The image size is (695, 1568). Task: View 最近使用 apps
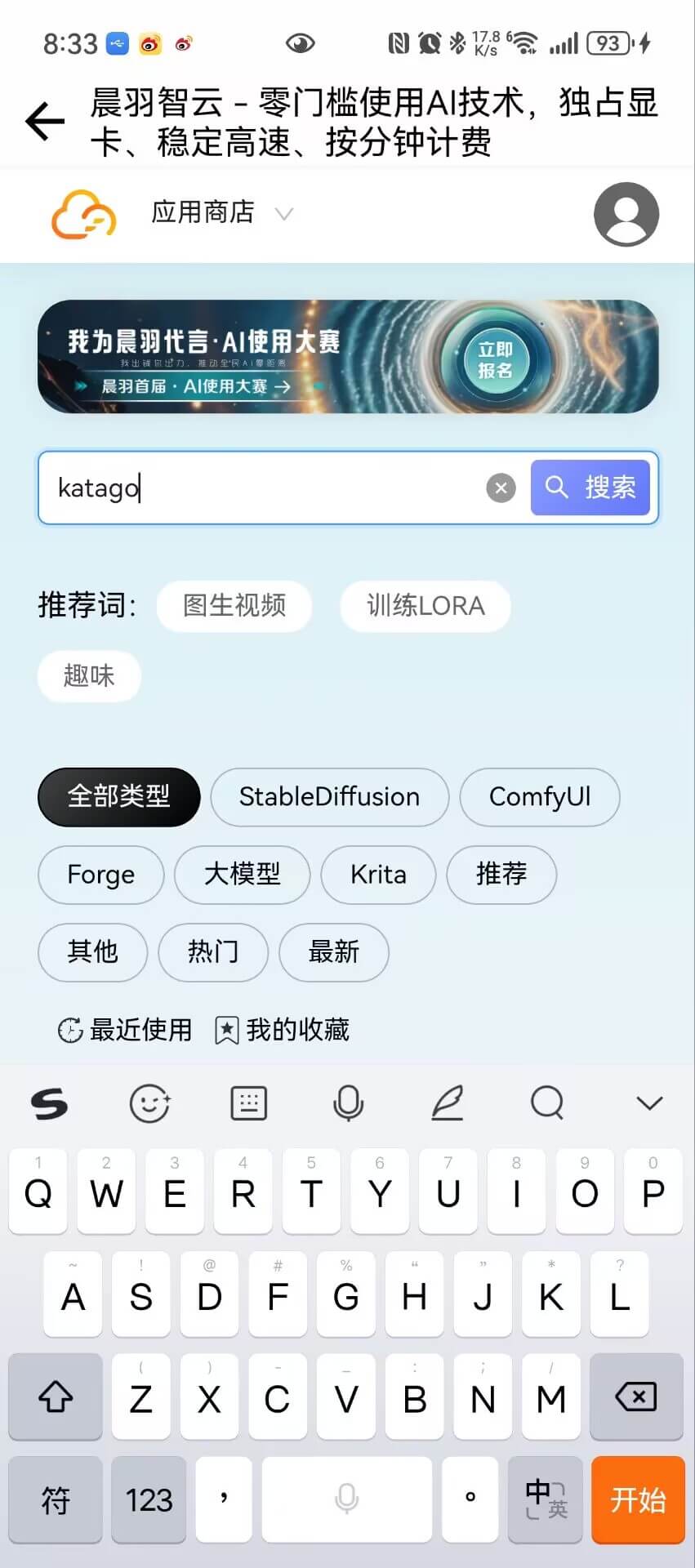point(125,1030)
